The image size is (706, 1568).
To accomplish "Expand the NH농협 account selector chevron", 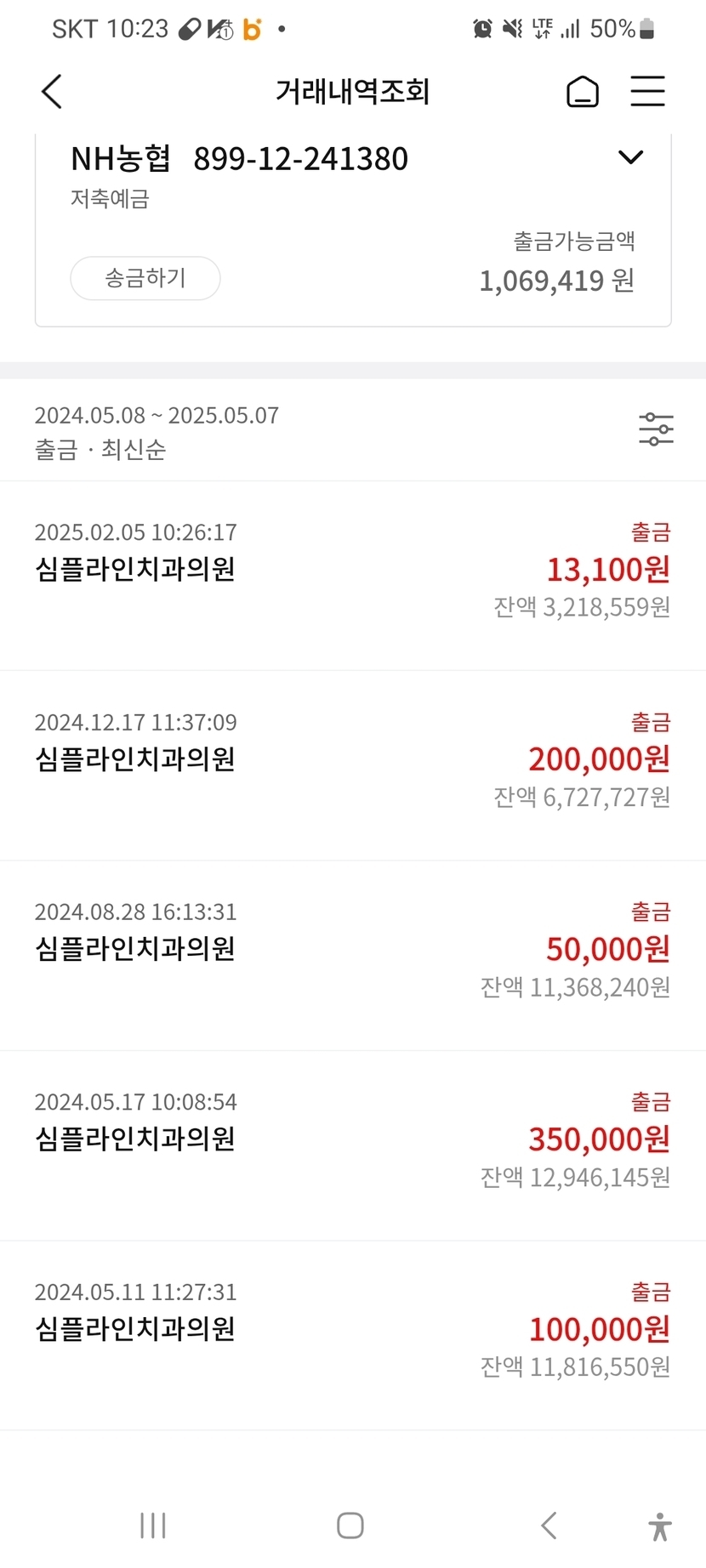I will (630, 158).
